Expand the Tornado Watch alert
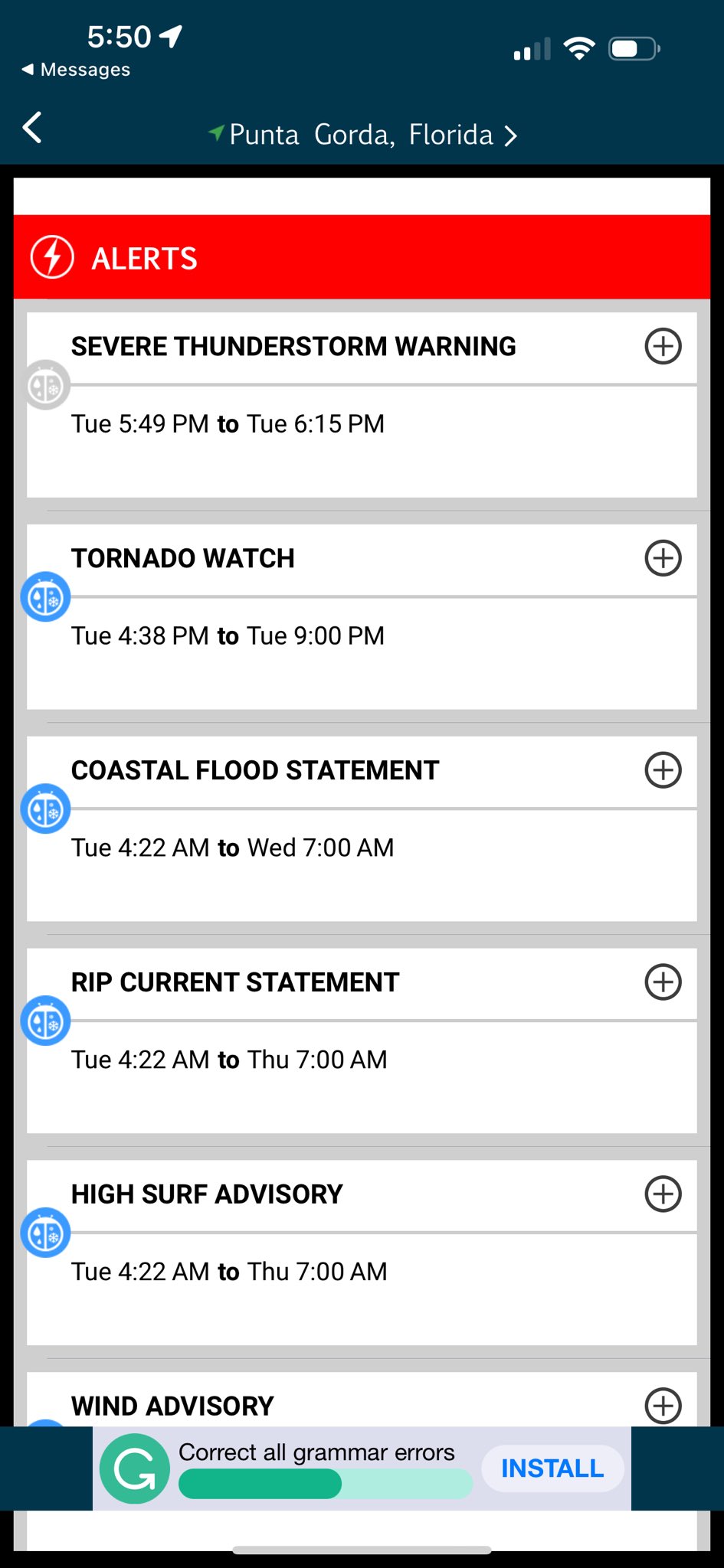This screenshot has height=1568, width=724. (663, 558)
